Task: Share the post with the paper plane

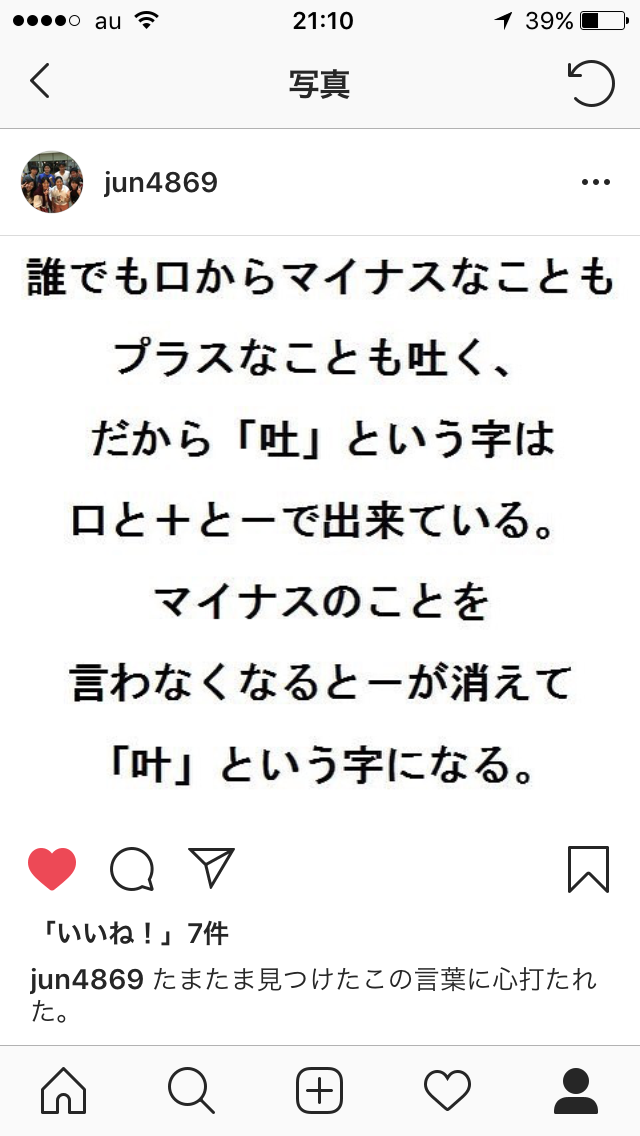Action: 211,867
